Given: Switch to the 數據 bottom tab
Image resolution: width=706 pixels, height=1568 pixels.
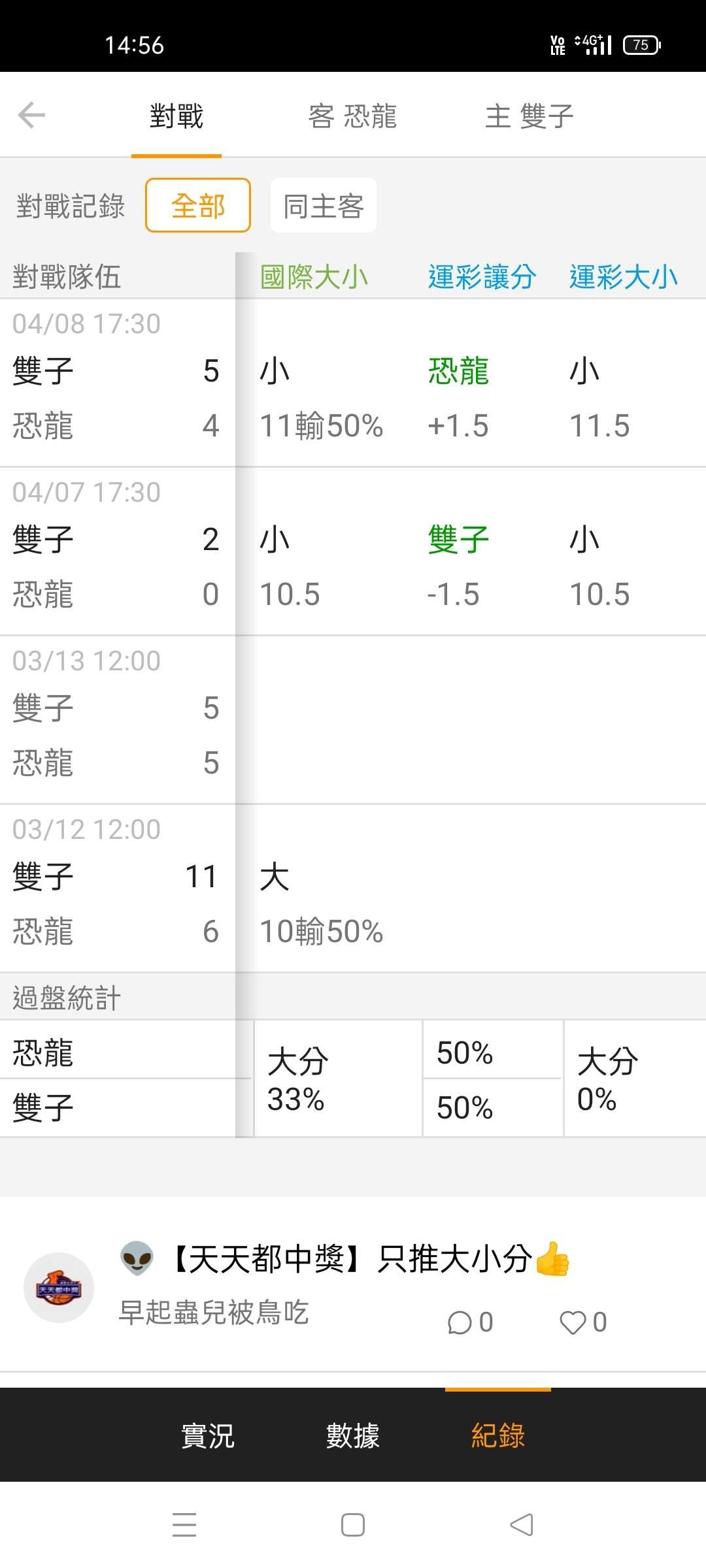Looking at the screenshot, I should [x=353, y=1435].
